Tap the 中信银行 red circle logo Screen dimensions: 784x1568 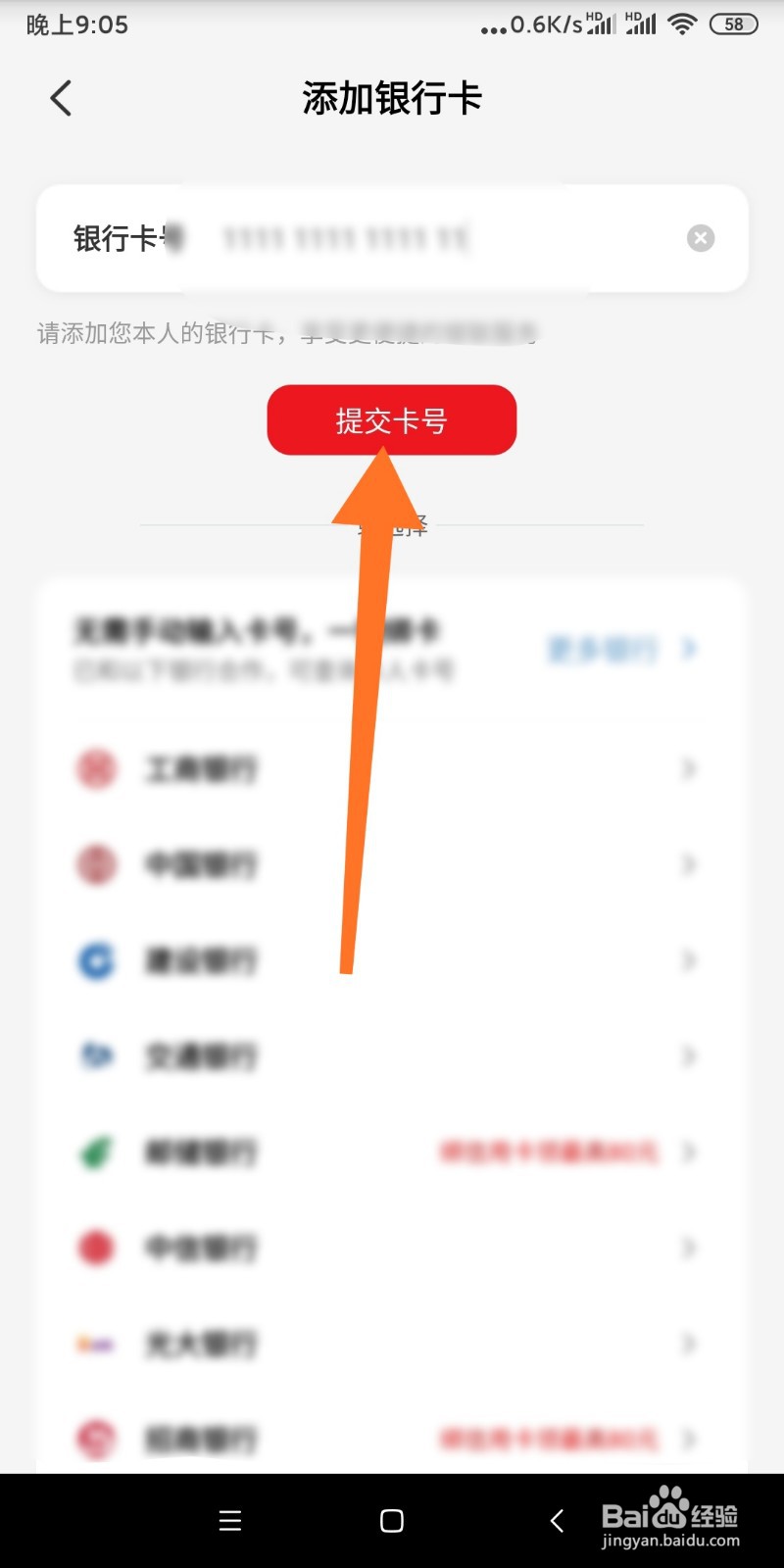pos(95,1248)
